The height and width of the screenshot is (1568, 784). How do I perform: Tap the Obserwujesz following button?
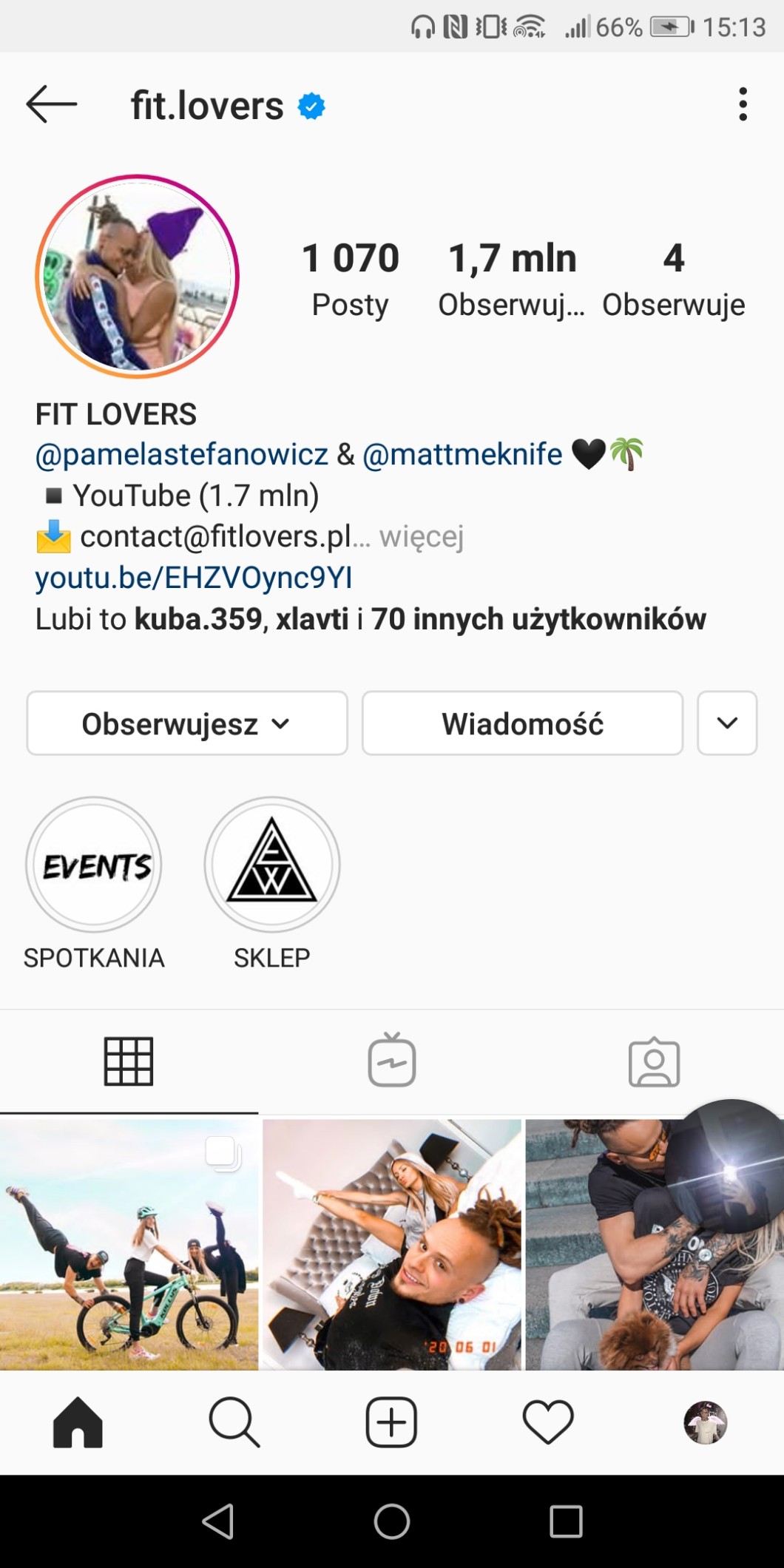[187, 723]
